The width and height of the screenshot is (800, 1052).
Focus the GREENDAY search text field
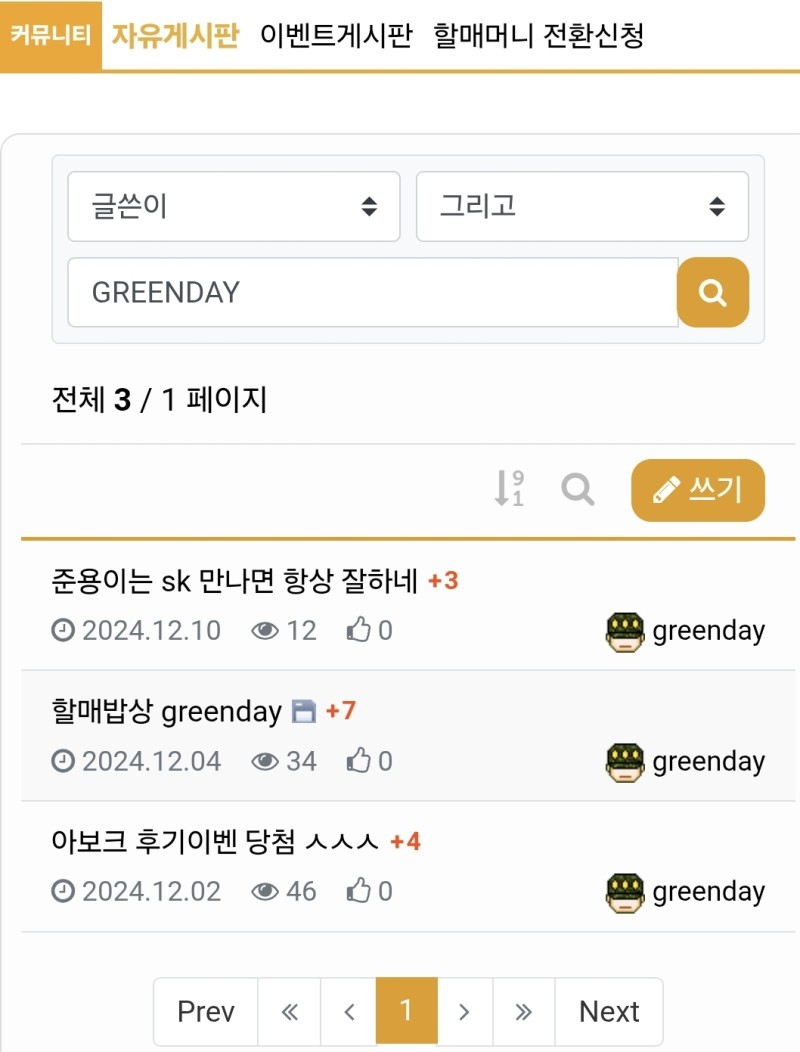(372, 292)
